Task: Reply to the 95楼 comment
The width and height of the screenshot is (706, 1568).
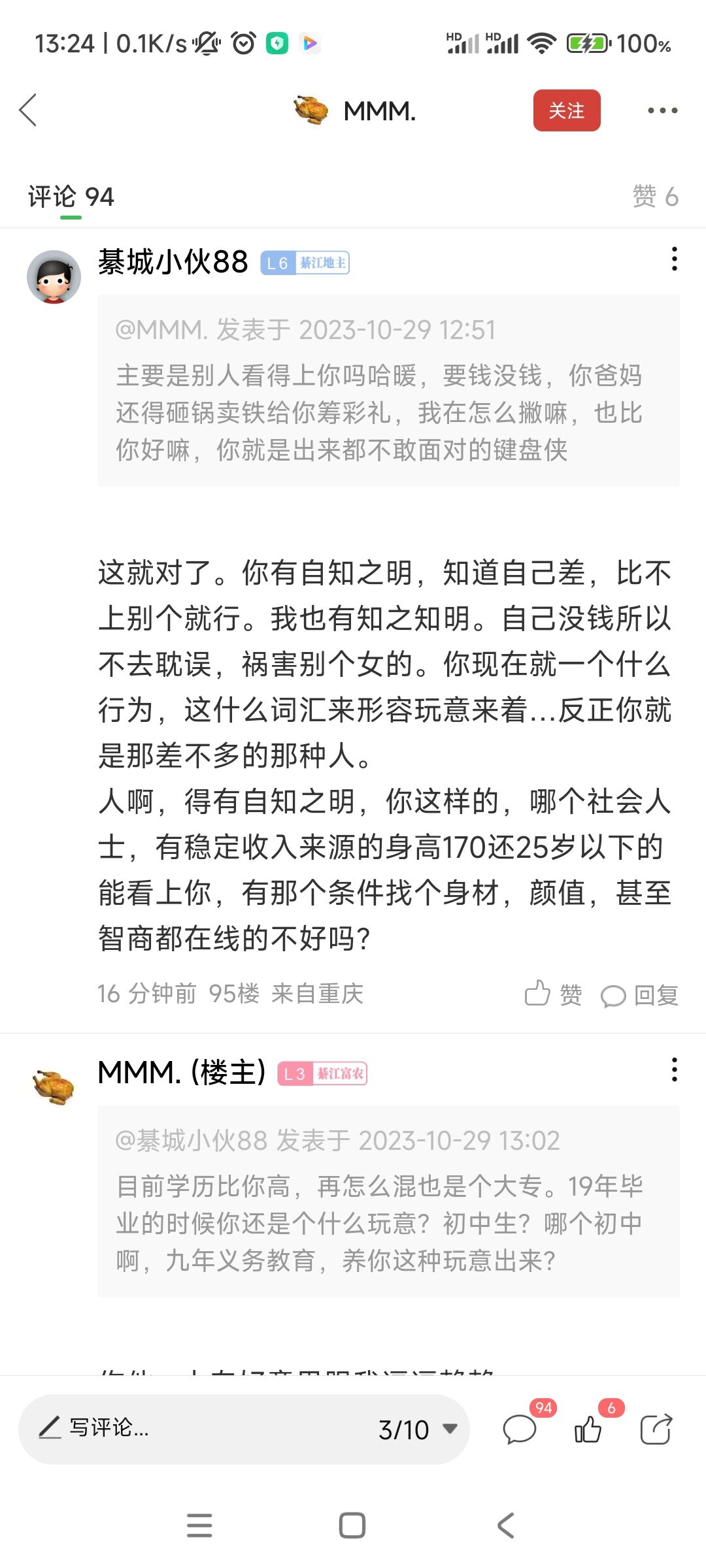Action: (x=639, y=995)
